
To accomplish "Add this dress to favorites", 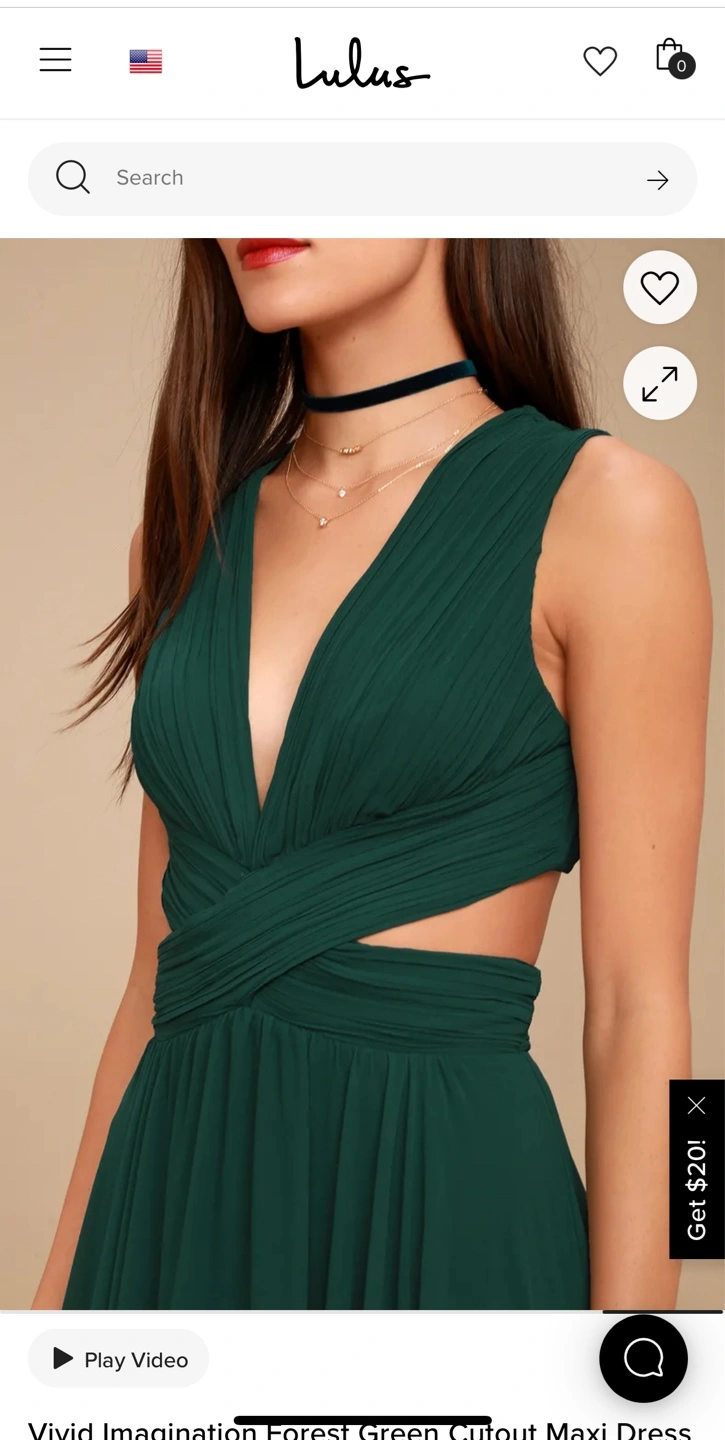I will point(660,288).
